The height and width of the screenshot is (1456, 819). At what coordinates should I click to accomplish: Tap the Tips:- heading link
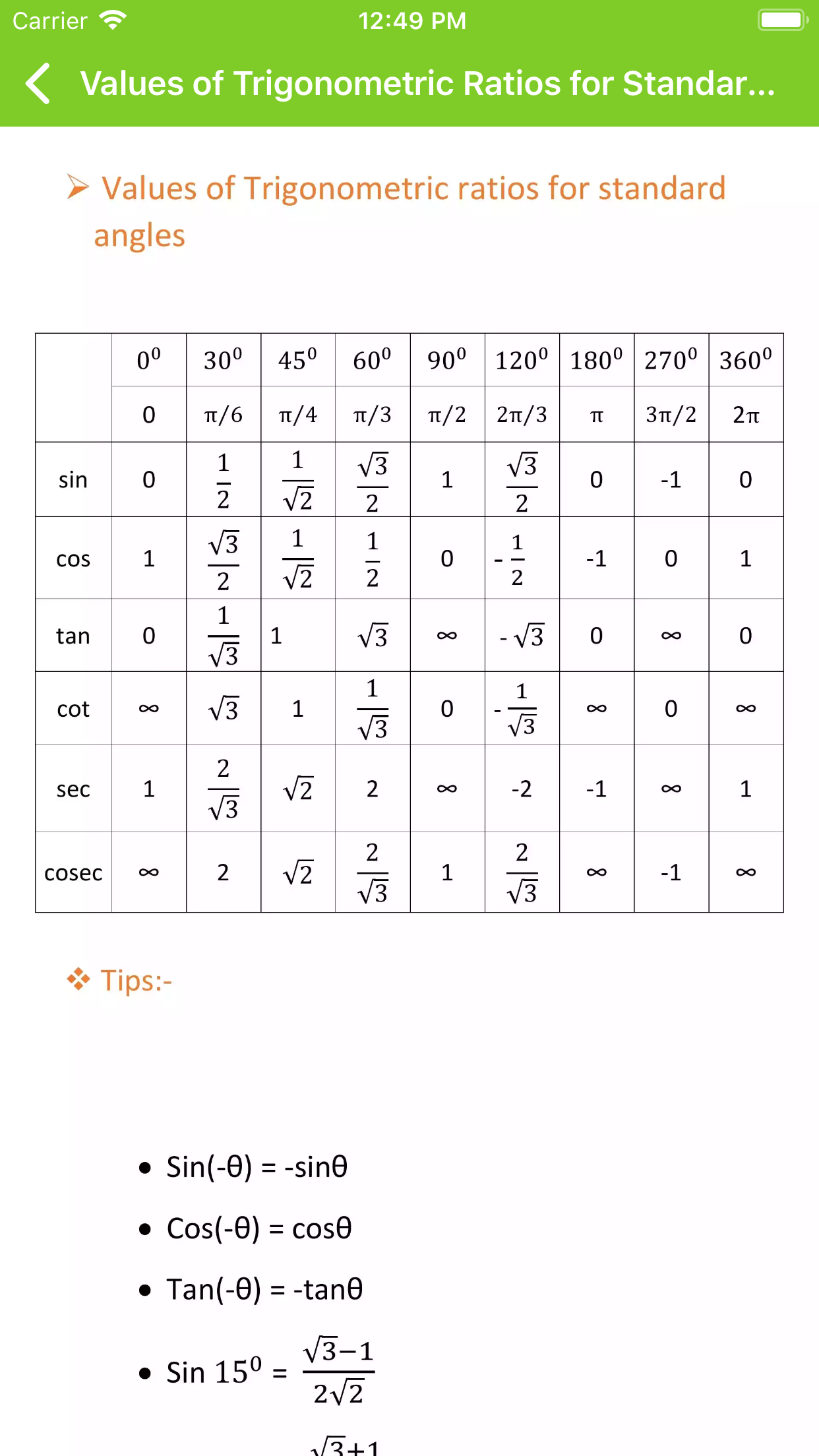[x=136, y=981]
